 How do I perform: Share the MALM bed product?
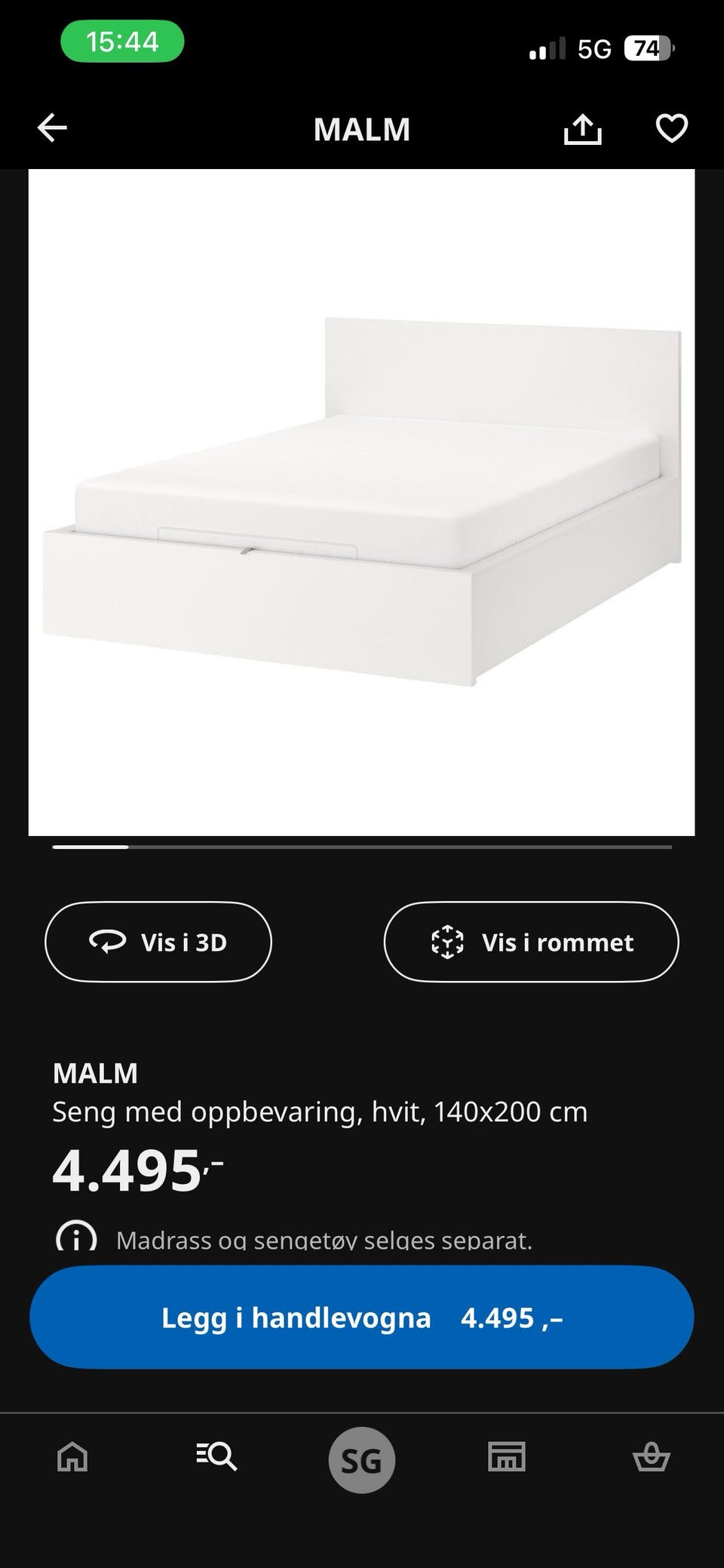pos(583,129)
